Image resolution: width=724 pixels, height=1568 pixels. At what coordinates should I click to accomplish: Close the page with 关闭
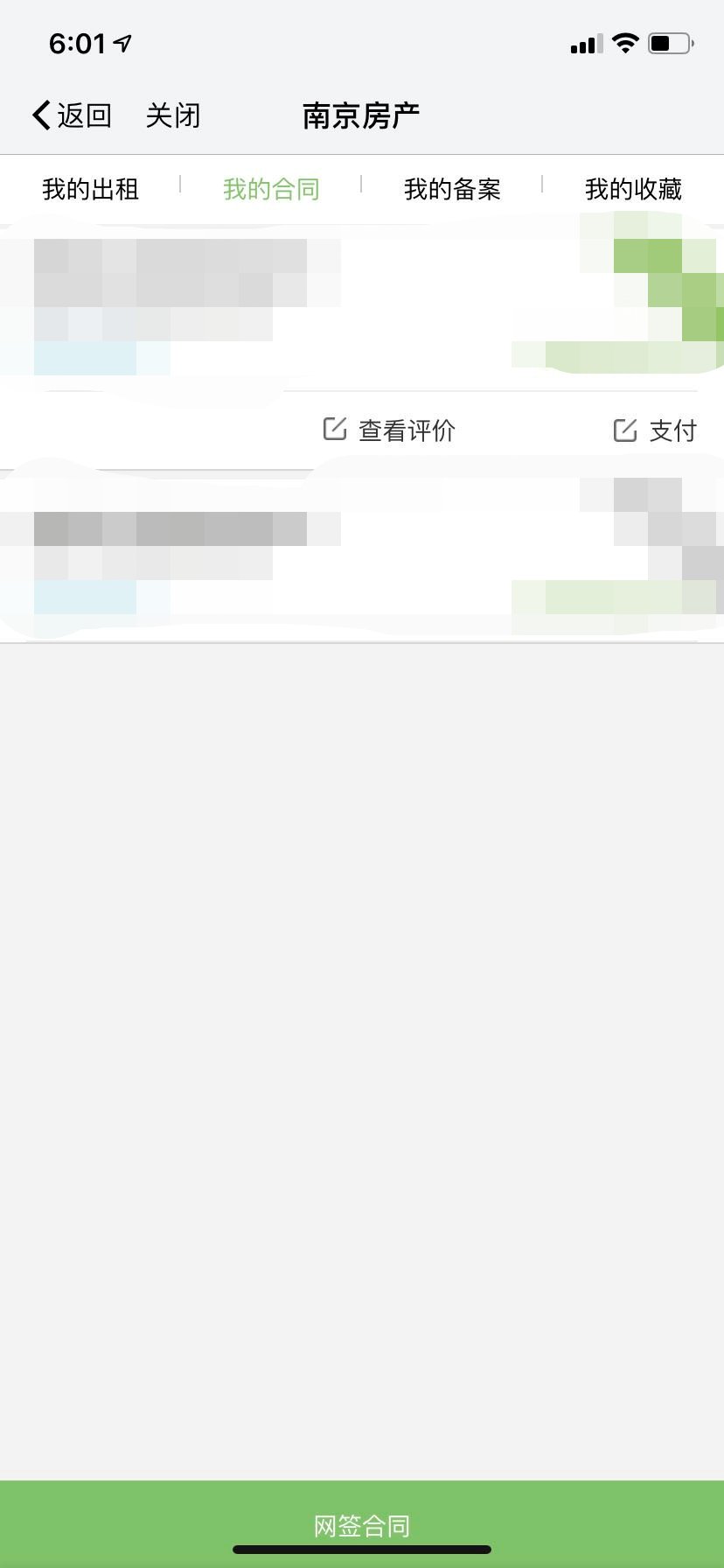pos(173,115)
